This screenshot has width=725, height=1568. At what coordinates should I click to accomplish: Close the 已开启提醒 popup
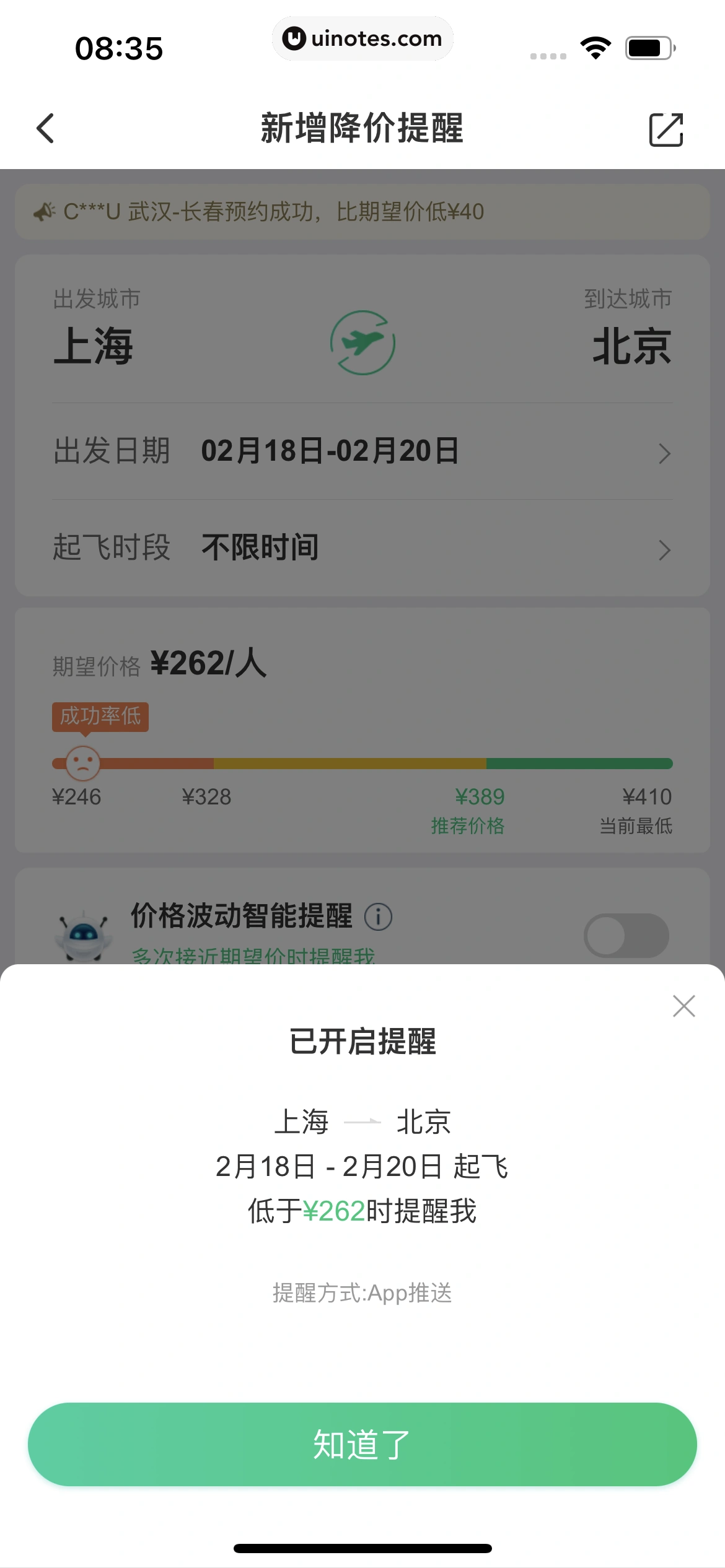tap(683, 1006)
